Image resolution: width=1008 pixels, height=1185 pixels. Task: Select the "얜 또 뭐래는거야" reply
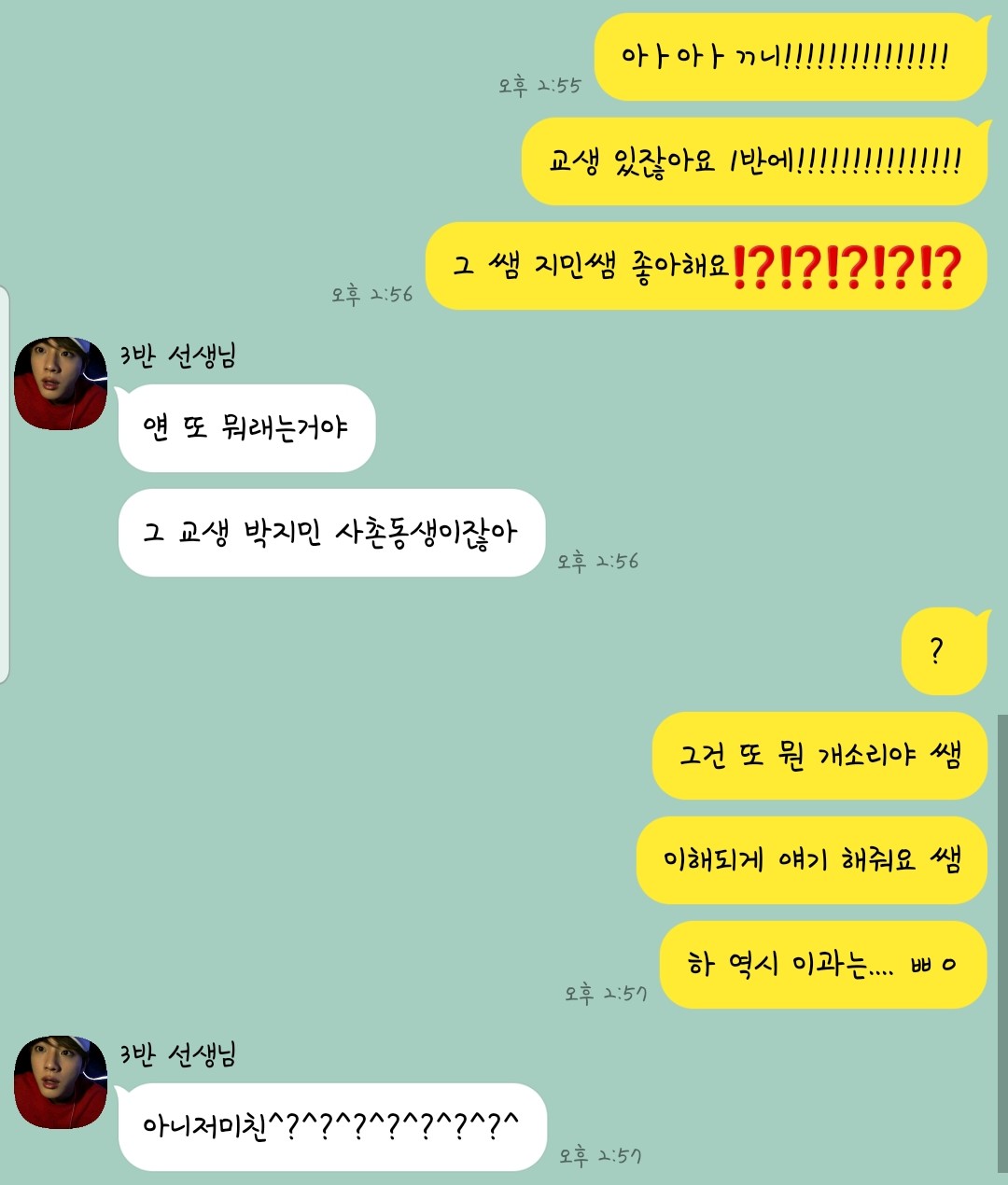[247, 427]
